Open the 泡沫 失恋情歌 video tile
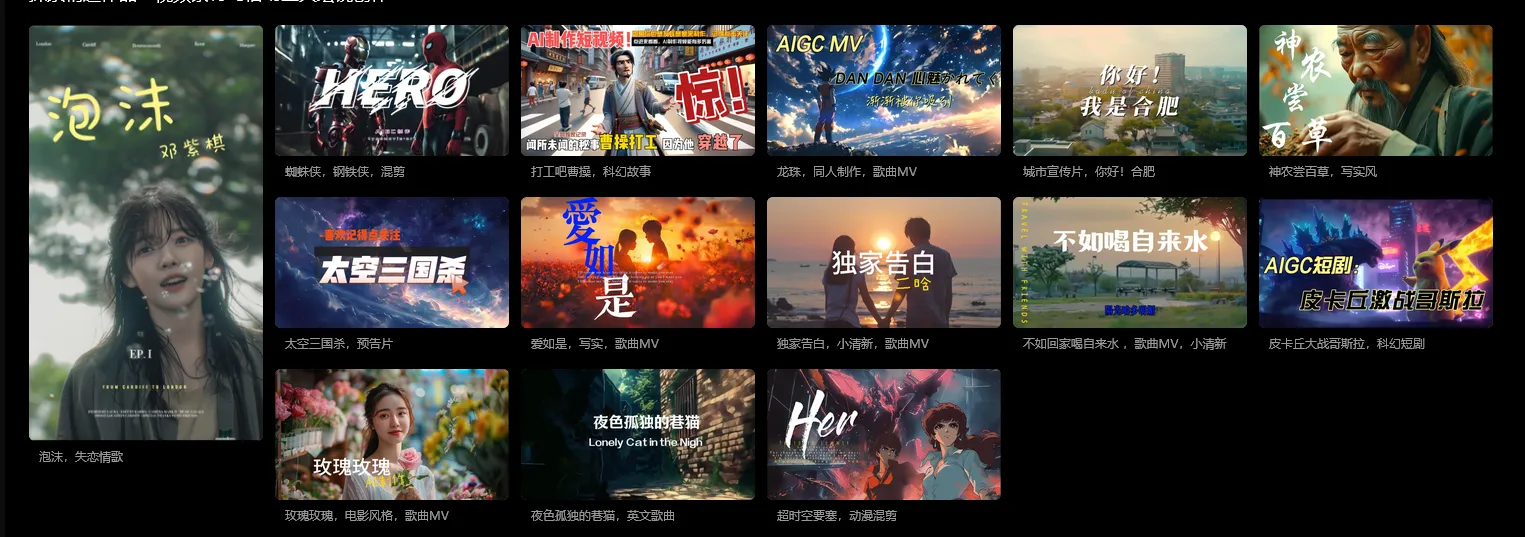The height and width of the screenshot is (537, 1525). [146, 232]
